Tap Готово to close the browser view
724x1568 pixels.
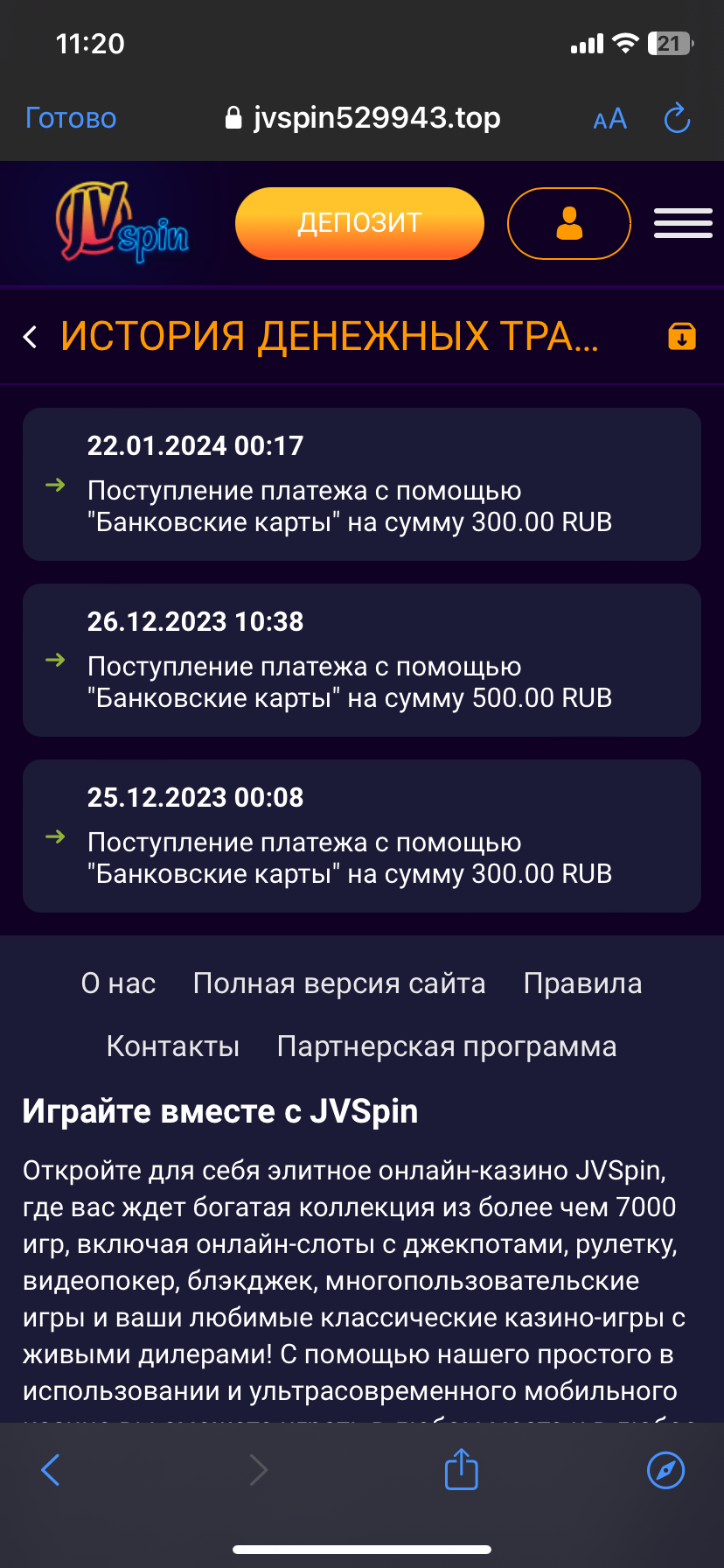tap(71, 118)
